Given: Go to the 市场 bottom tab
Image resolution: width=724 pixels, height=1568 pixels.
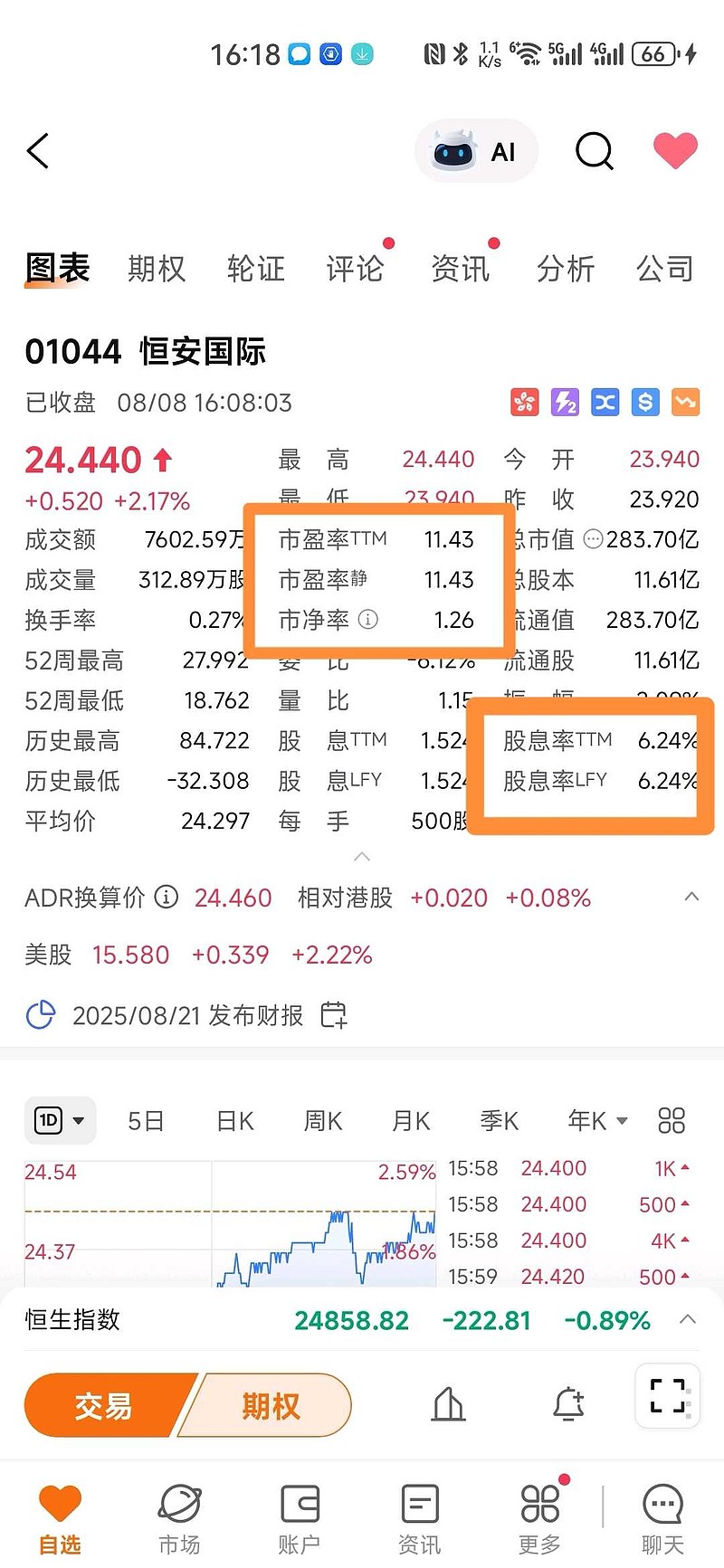Looking at the screenshot, I should coord(179,1519).
